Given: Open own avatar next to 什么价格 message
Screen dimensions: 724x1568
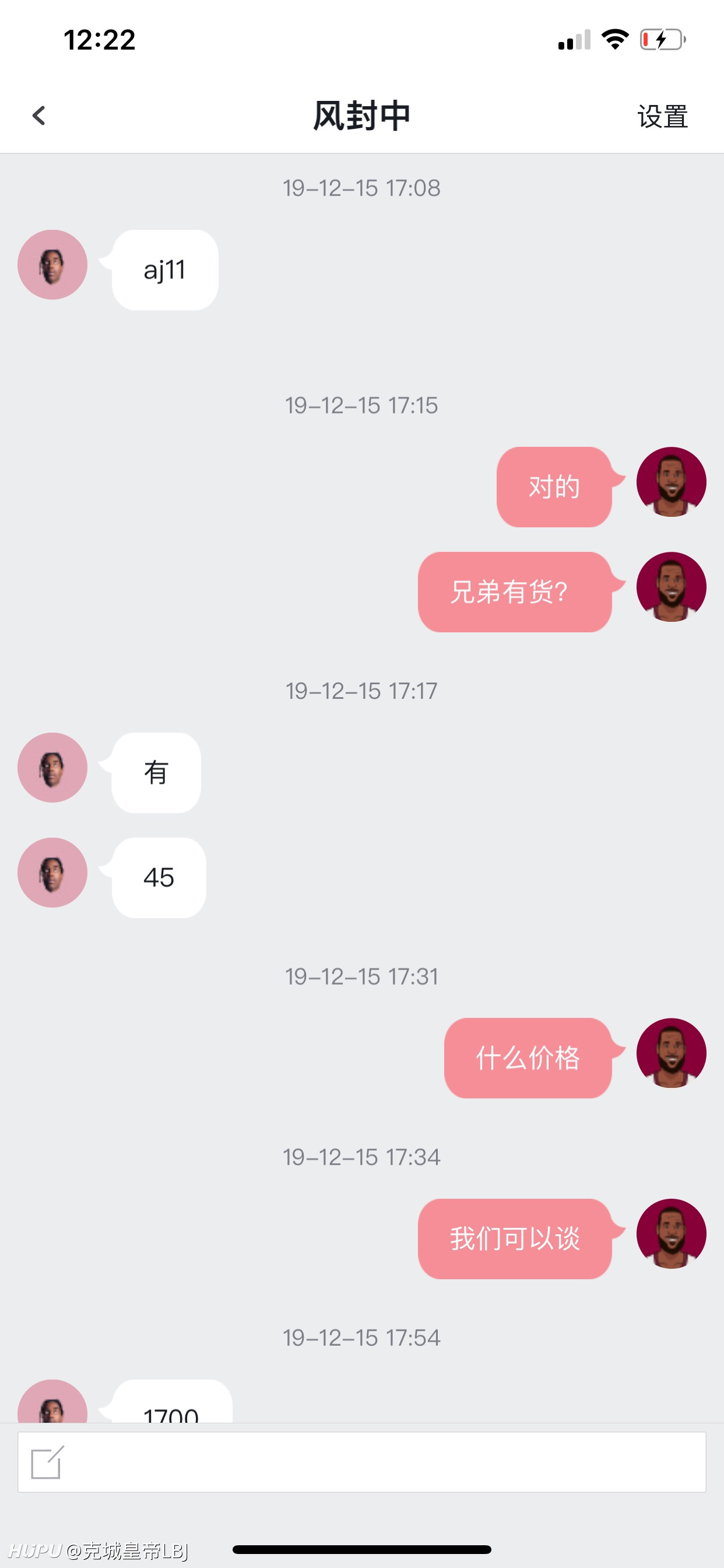Looking at the screenshot, I should (671, 1053).
